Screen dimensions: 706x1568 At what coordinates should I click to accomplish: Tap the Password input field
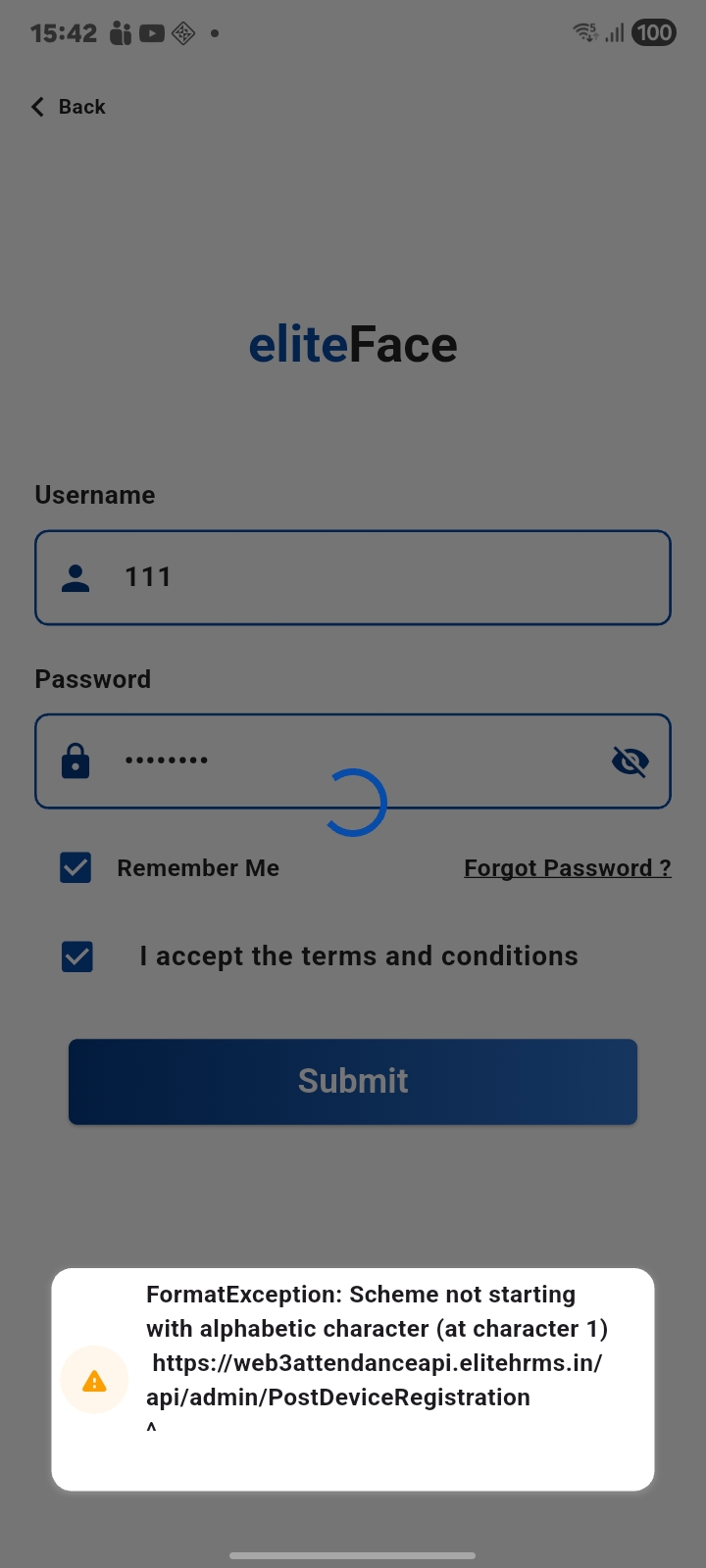pyautogui.click(x=333, y=761)
